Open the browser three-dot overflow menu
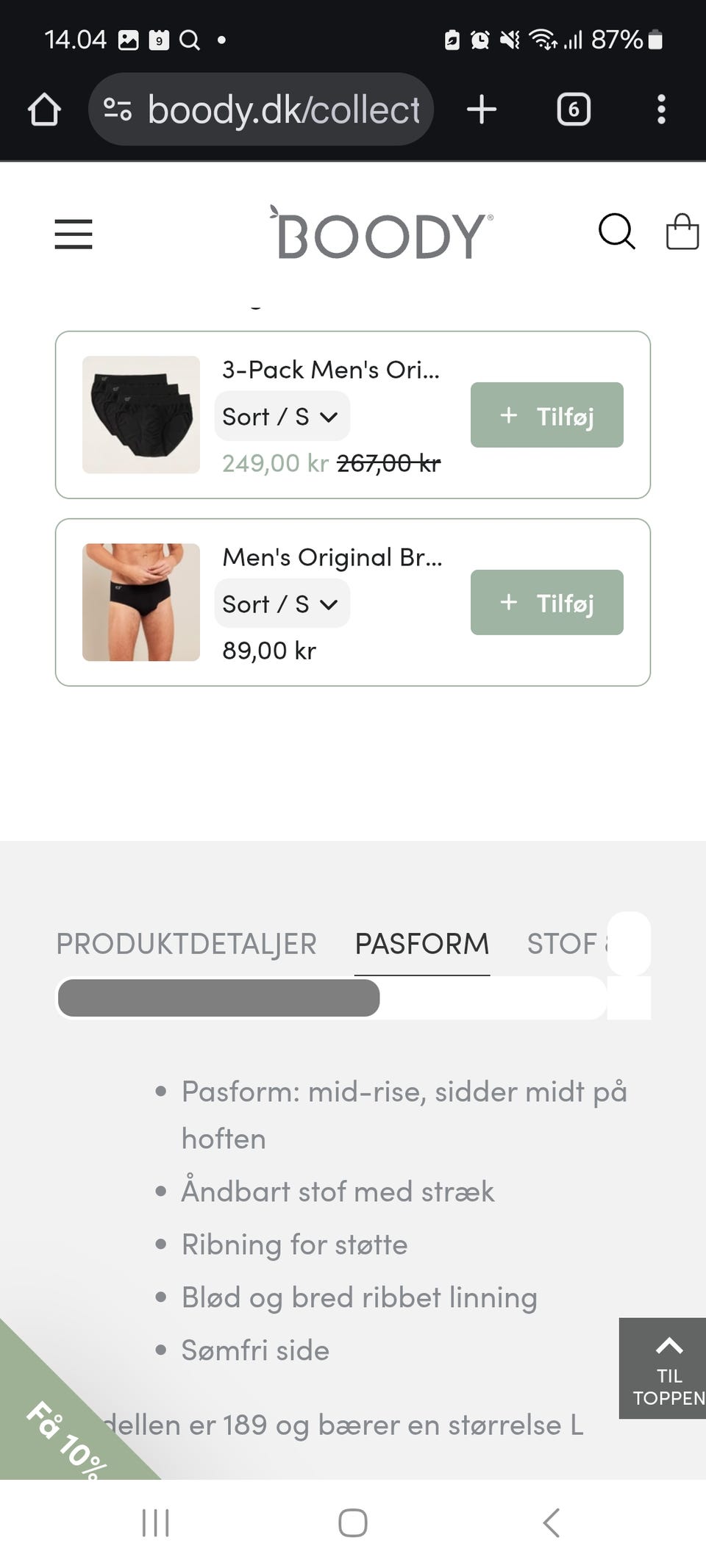This screenshot has height=1568, width=706. pos(661,109)
